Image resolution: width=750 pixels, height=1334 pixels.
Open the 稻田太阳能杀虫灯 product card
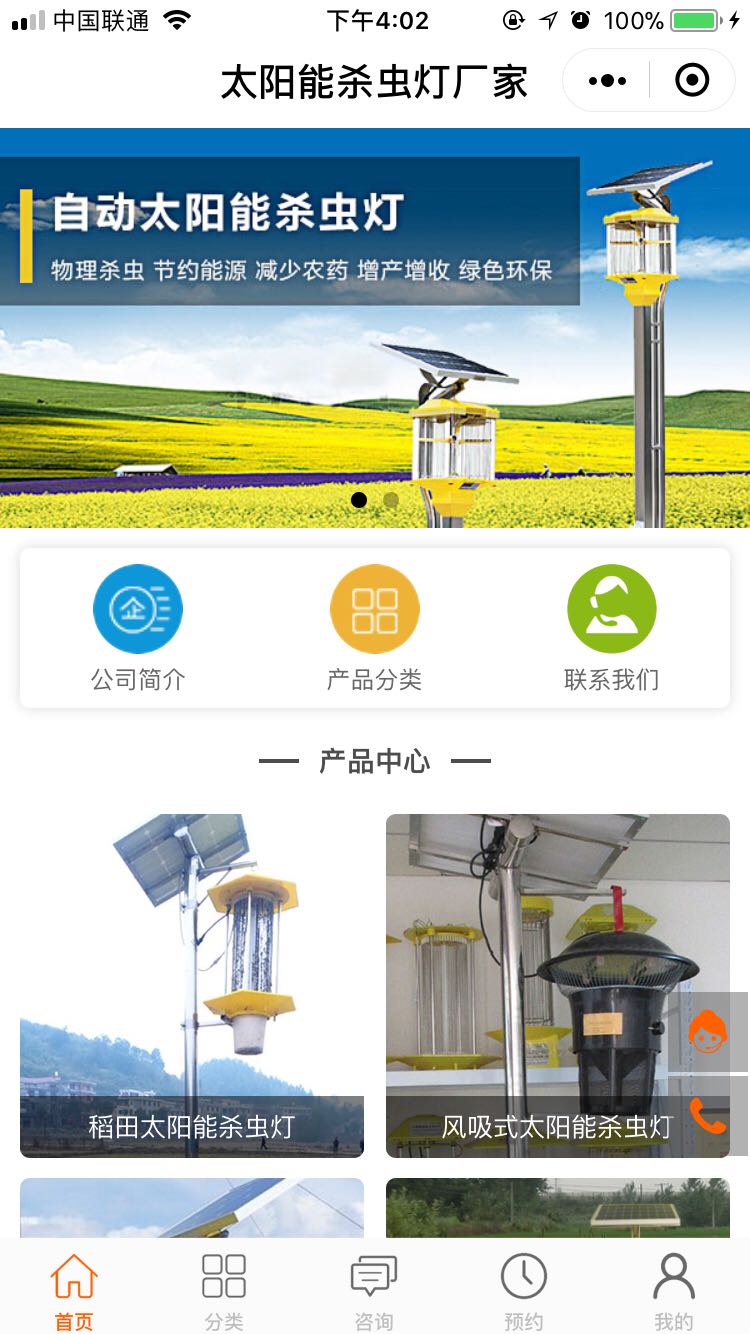(x=192, y=985)
